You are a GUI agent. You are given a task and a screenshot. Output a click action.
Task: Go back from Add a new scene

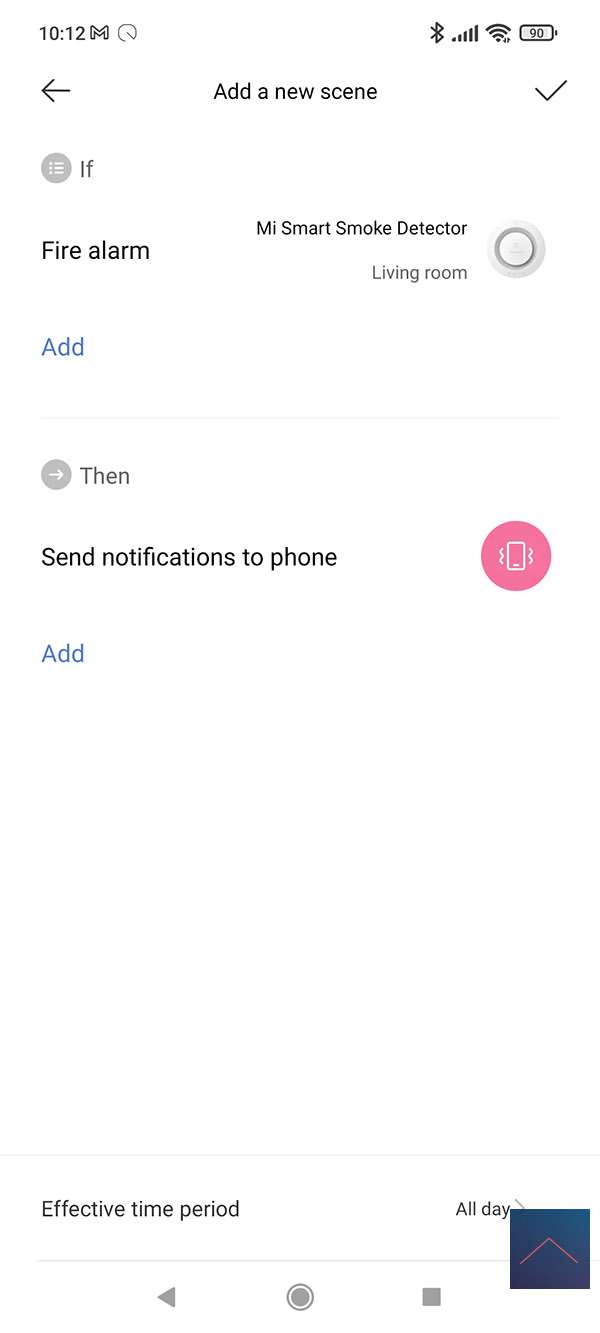(56, 91)
